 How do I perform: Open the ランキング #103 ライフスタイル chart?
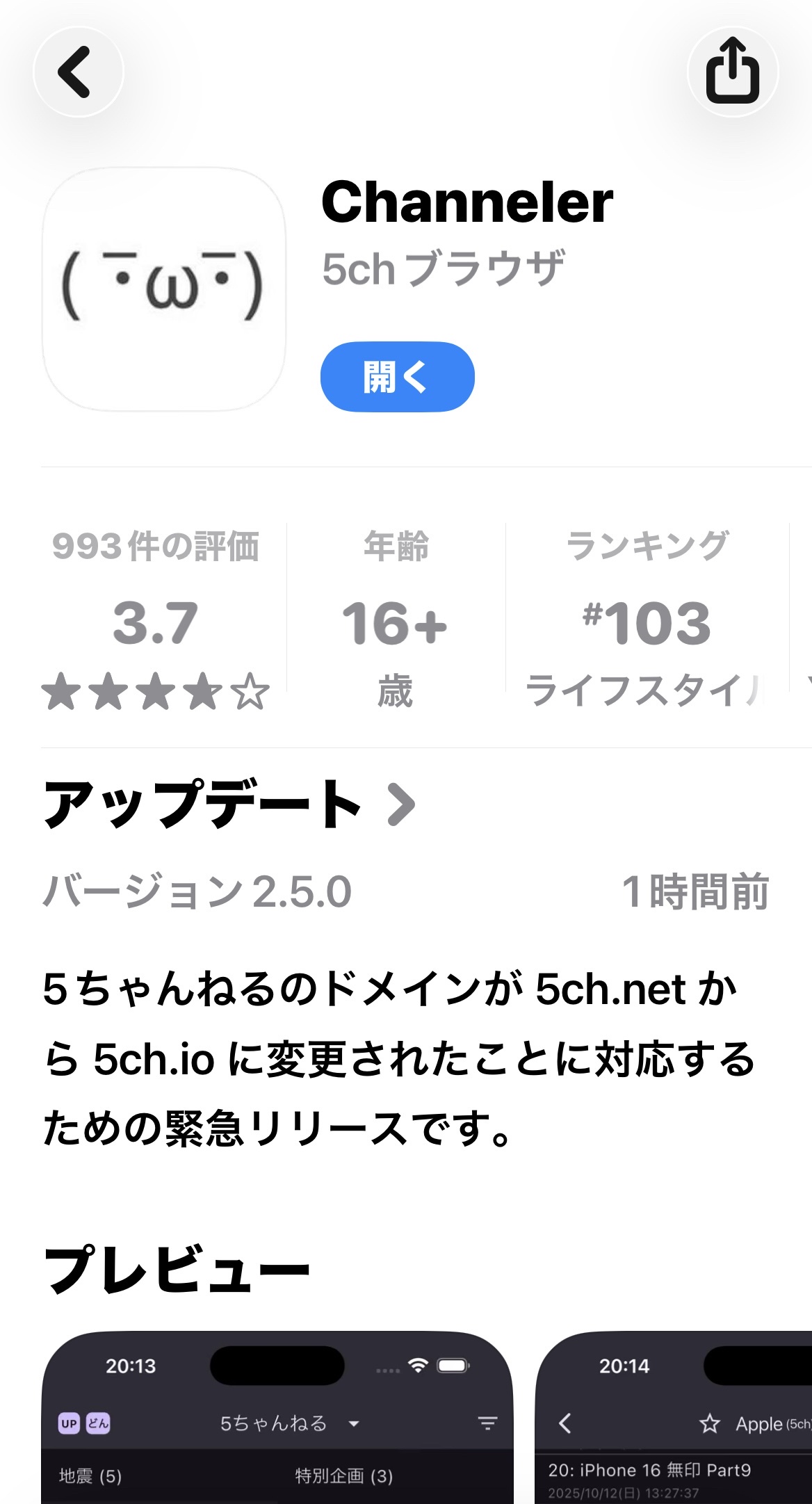click(x=647, y=619)
